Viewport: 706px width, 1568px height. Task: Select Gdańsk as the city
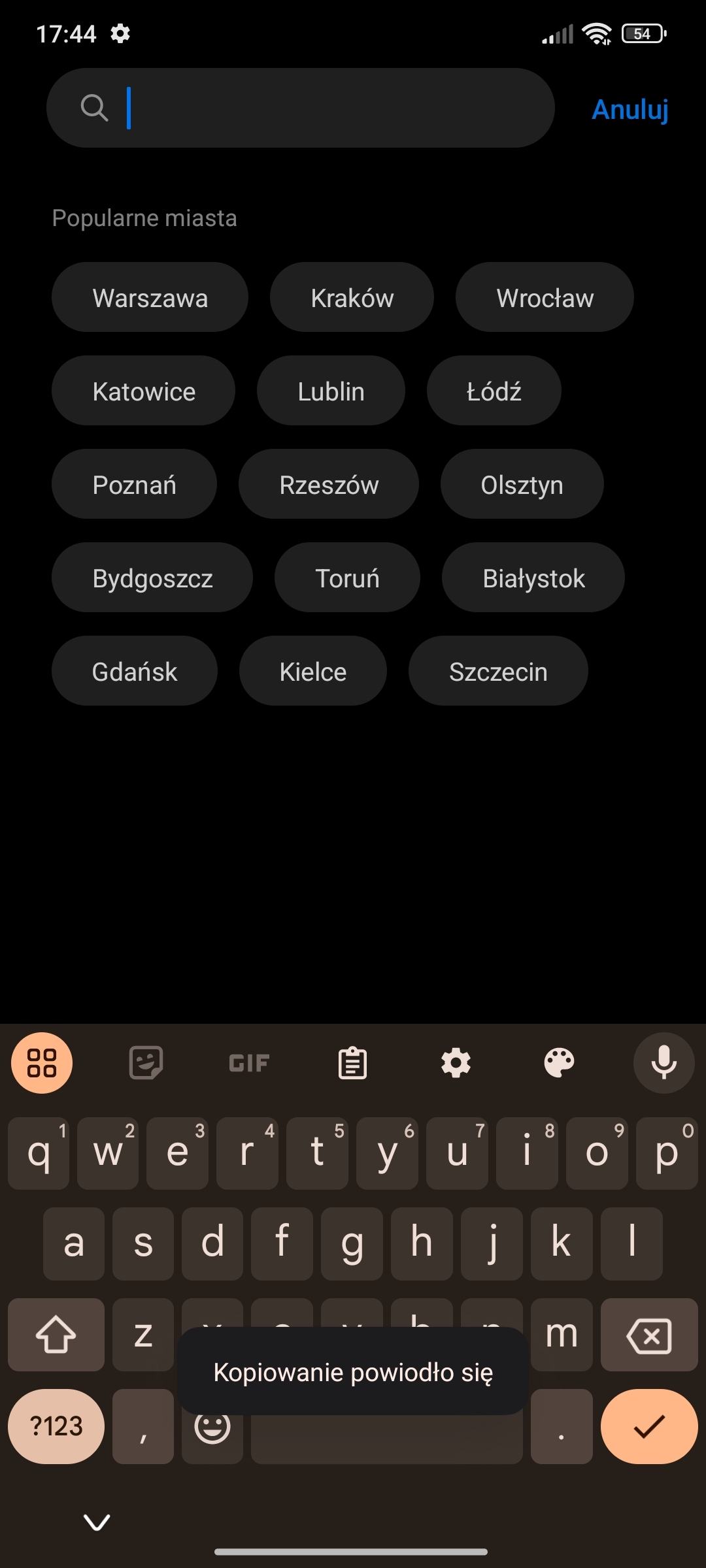[x=135, y=672]
